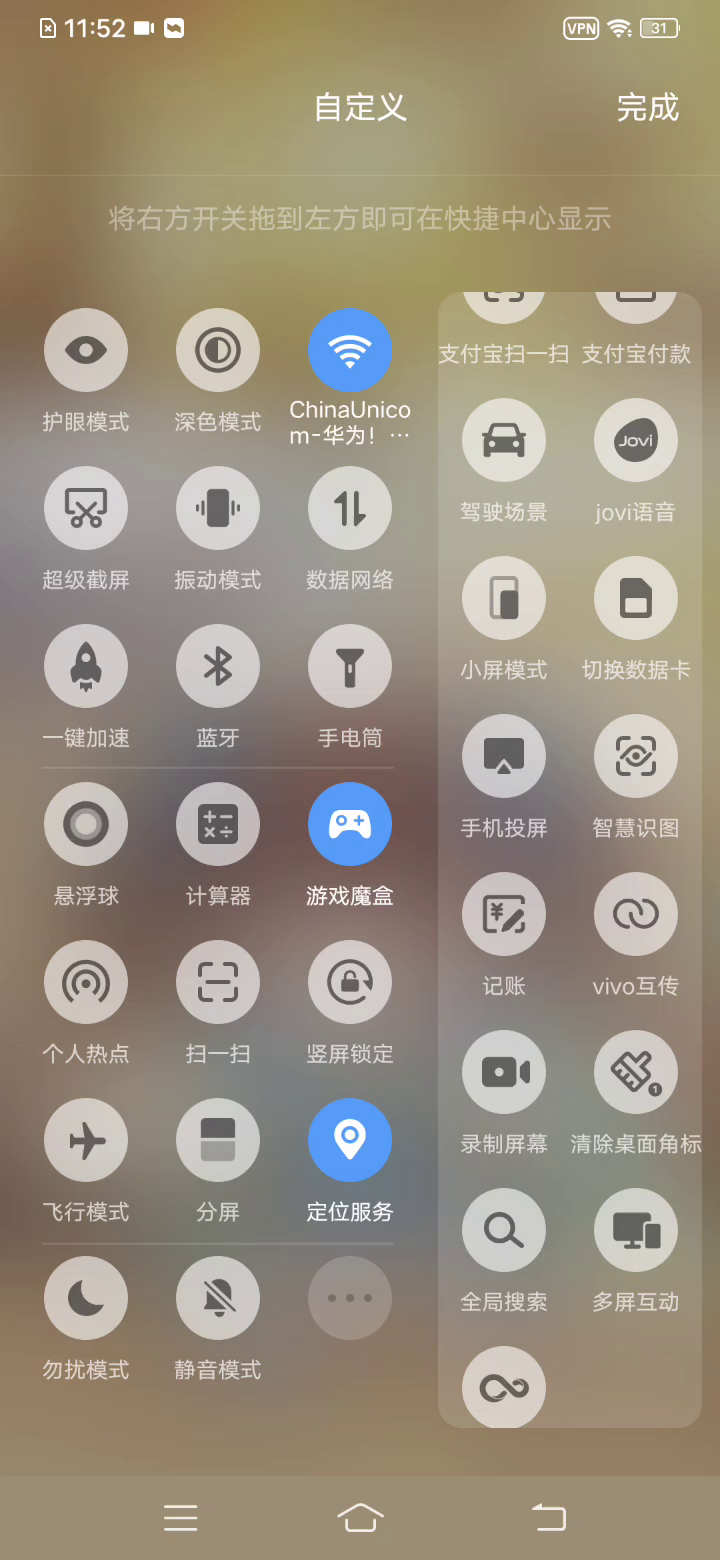Select the 护眼模式 eye protection toggle
Screen dimensions: 720x1560
coord(86,350)
